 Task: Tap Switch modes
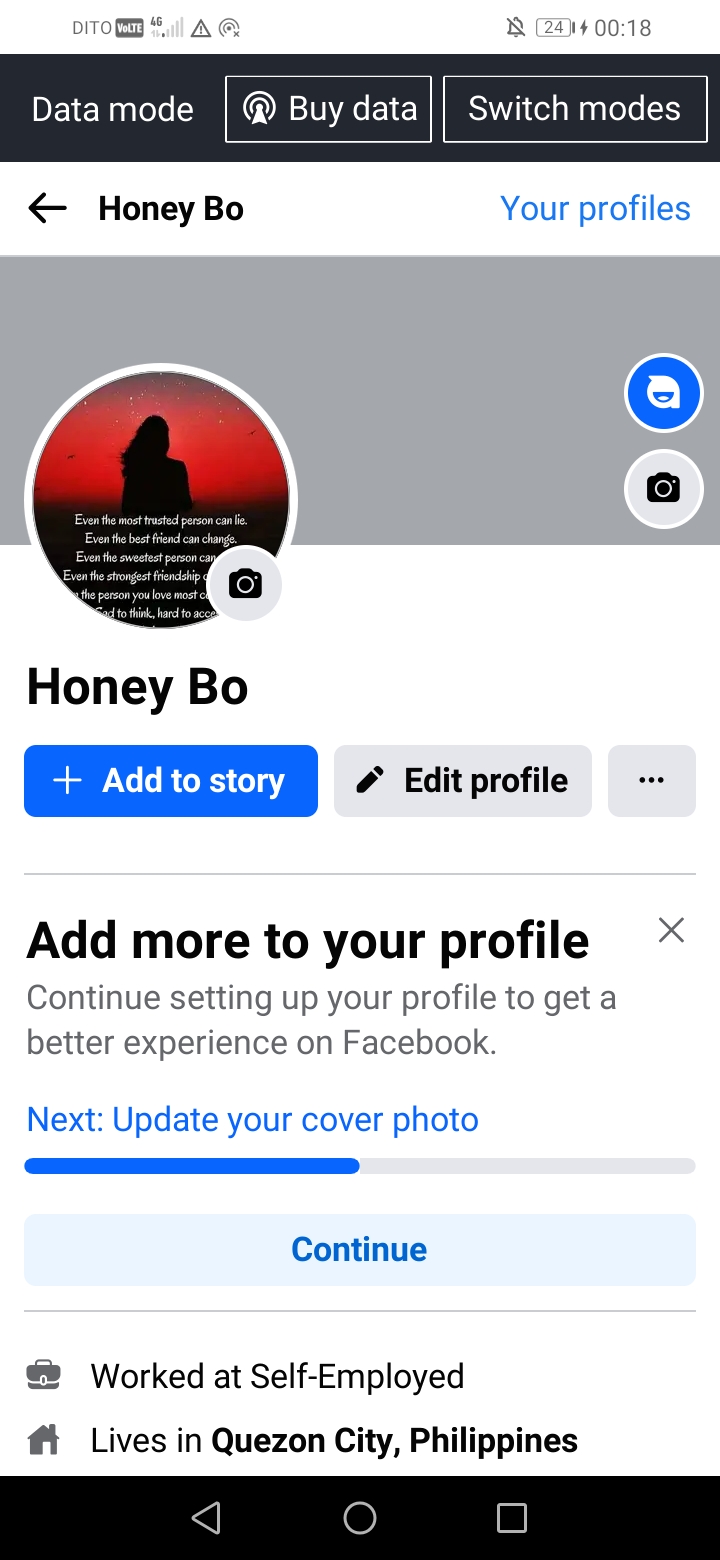pyautogui.click(x=574, y=109)
